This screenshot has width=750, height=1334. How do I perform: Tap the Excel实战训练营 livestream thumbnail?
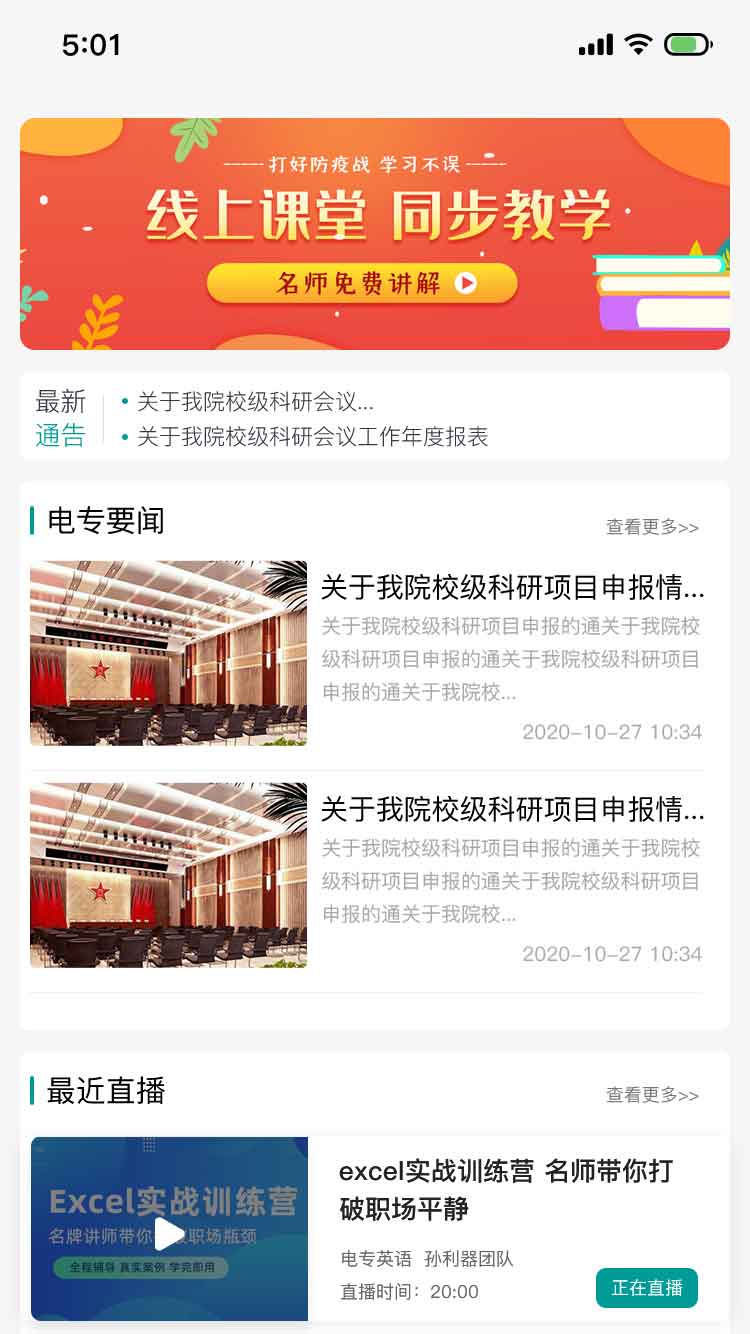click(x=169, y=1228)
